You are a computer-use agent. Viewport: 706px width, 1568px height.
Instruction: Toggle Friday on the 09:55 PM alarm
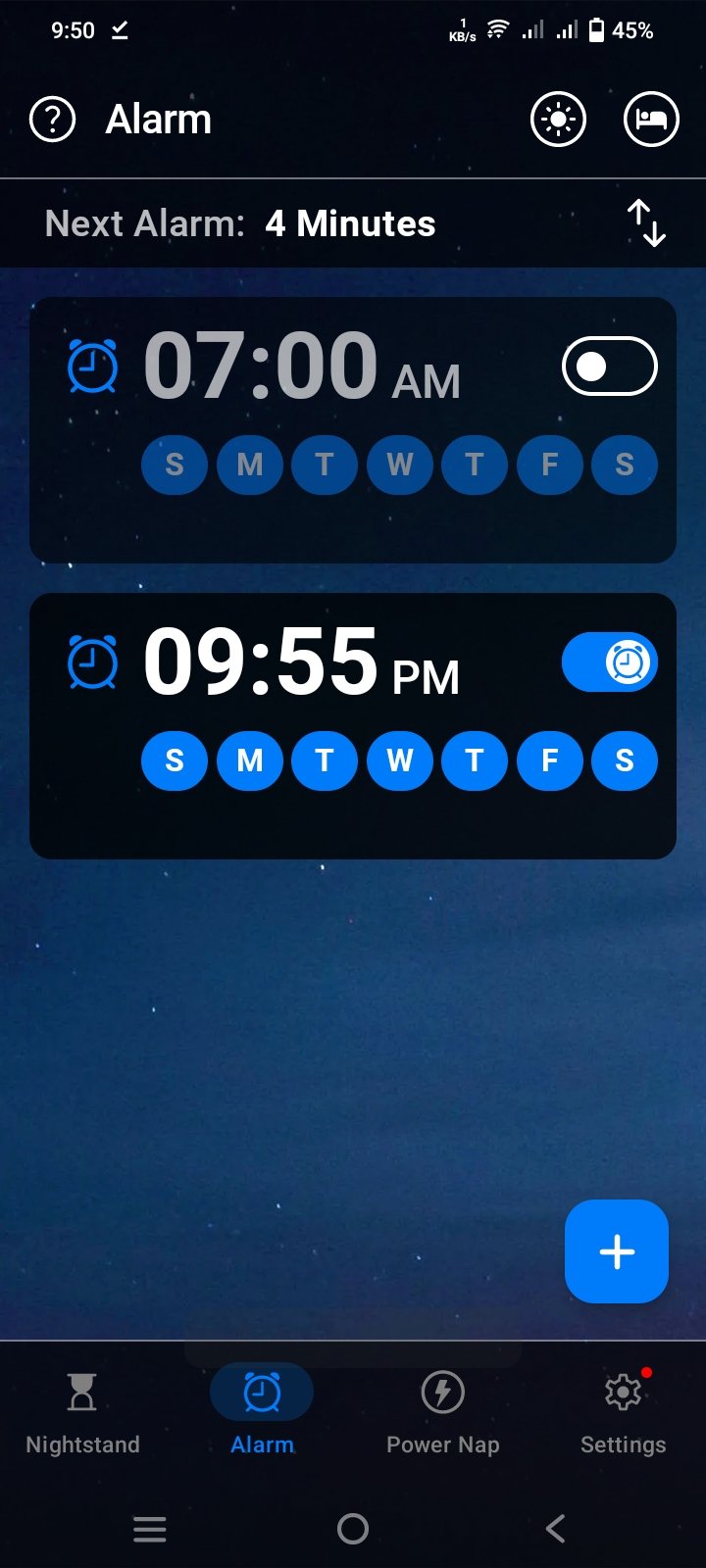(549, 760)
